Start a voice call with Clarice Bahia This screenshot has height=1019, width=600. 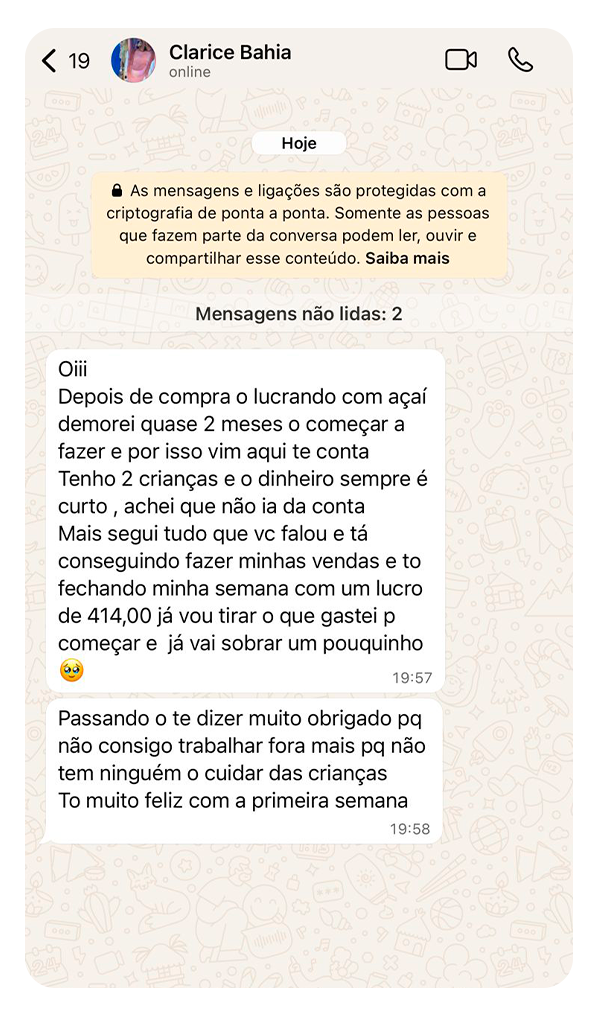[520, 60]
